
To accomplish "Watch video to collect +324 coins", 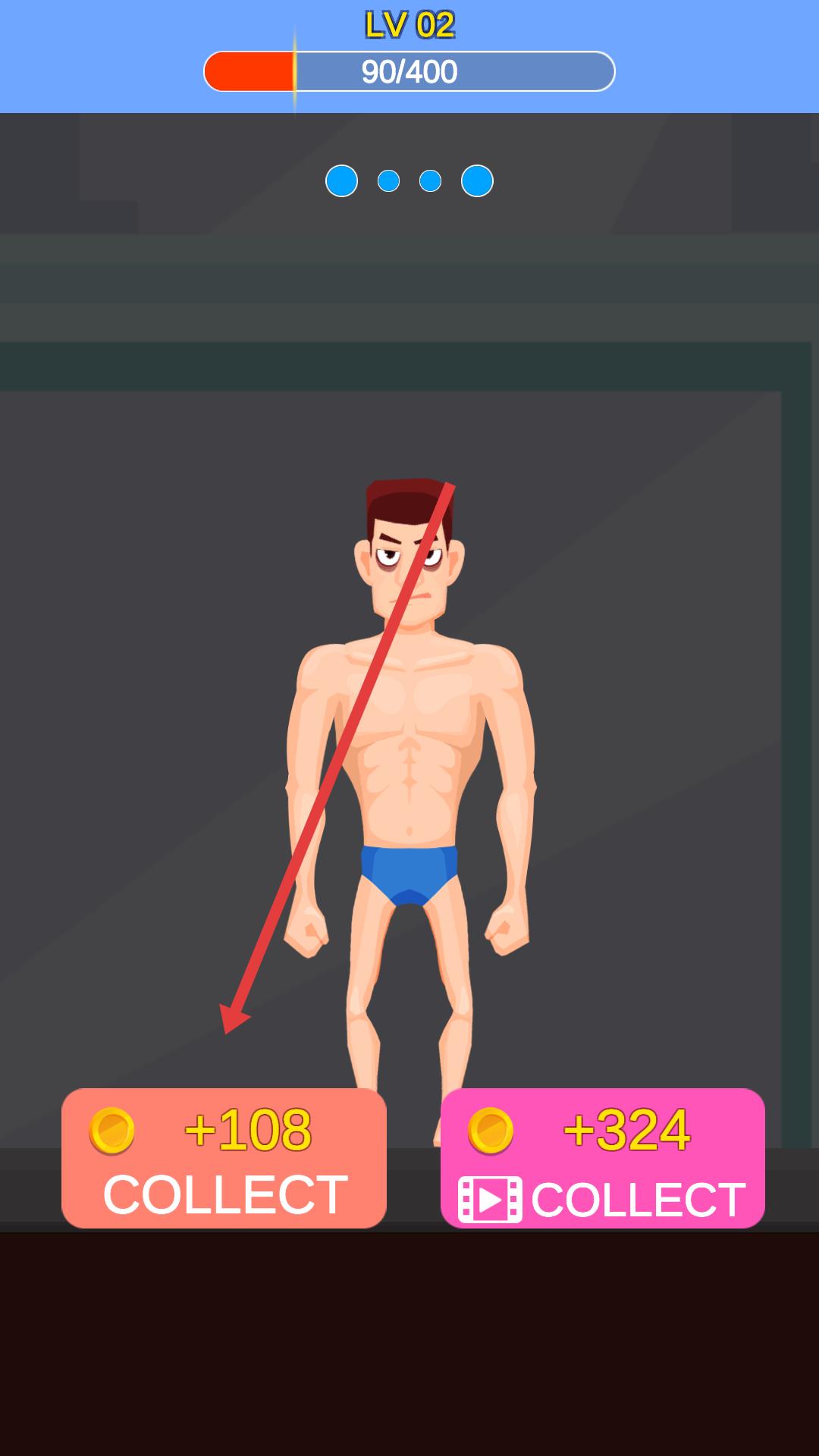I will click(x=602, y=1158).
